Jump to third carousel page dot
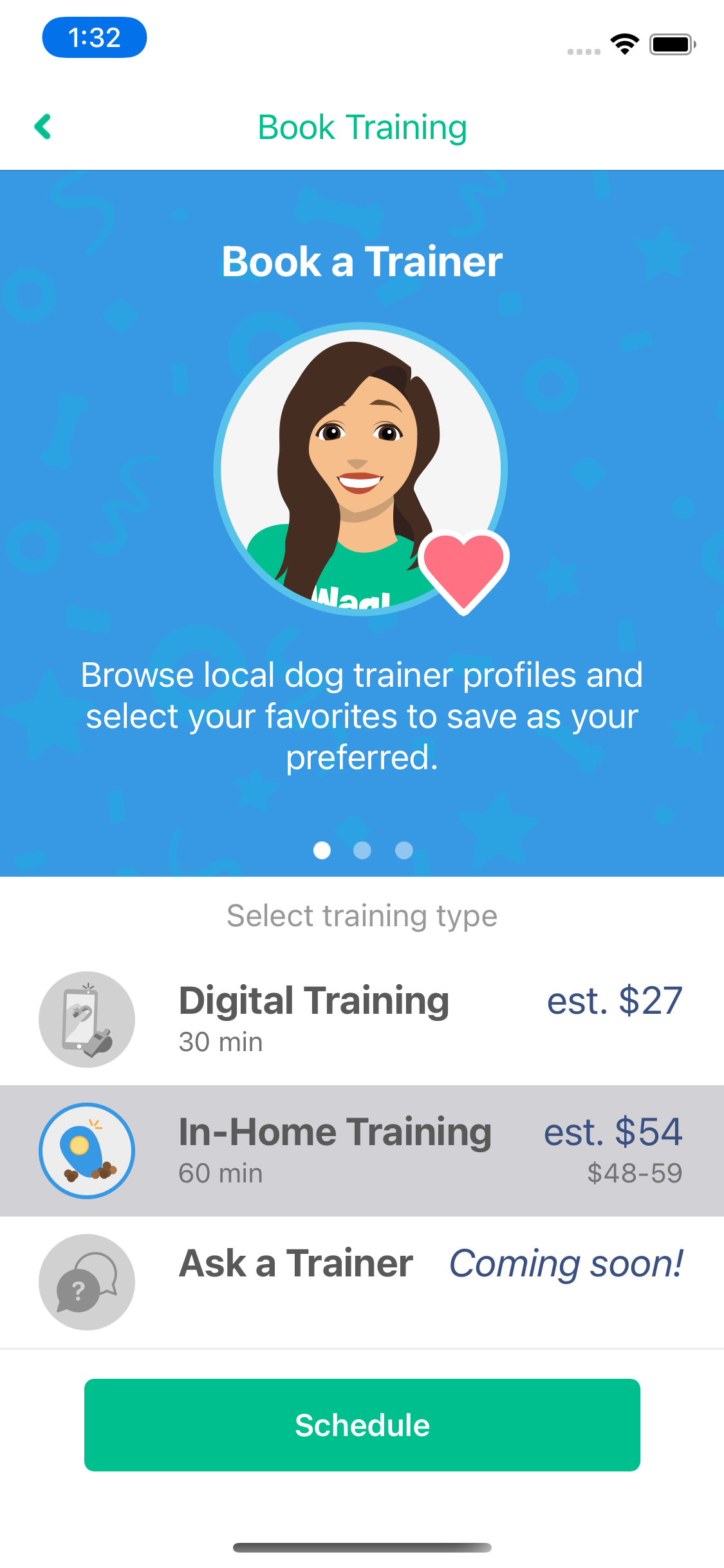Screen dimensions: 724x1568 [x=404, y=850]
